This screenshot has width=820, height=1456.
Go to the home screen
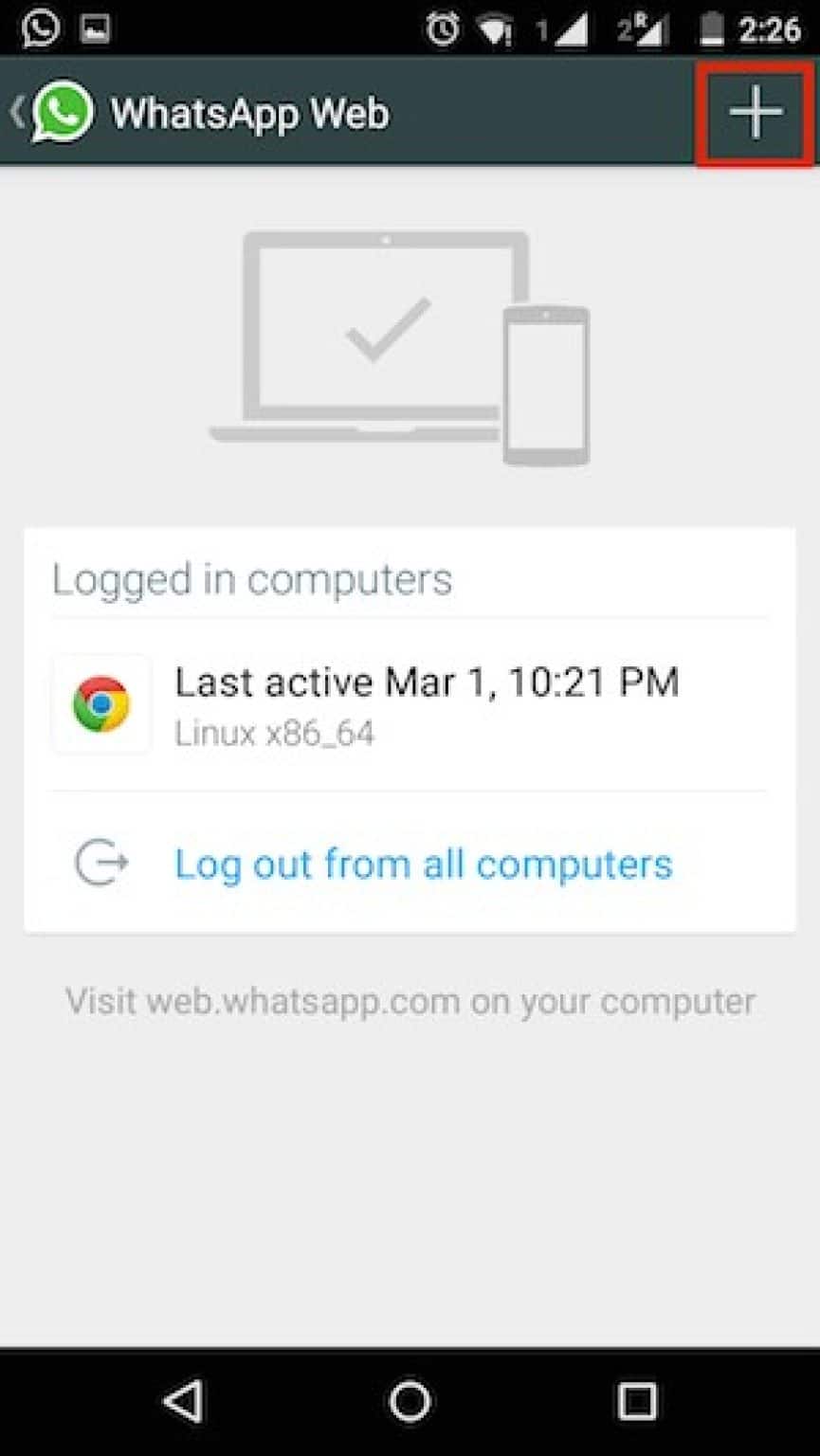pyautogui.click(x=410, y=1400)
